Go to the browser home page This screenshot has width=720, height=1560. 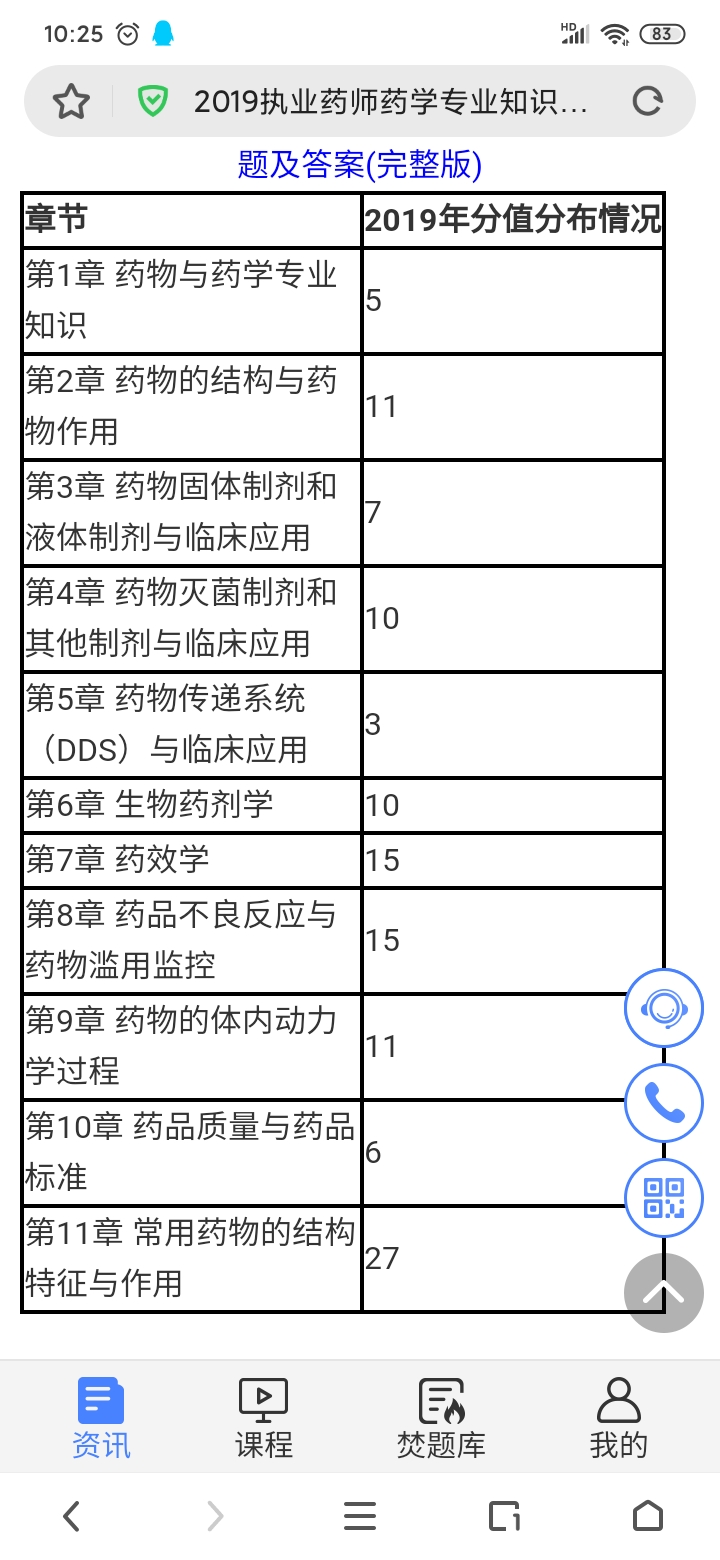648,1516
